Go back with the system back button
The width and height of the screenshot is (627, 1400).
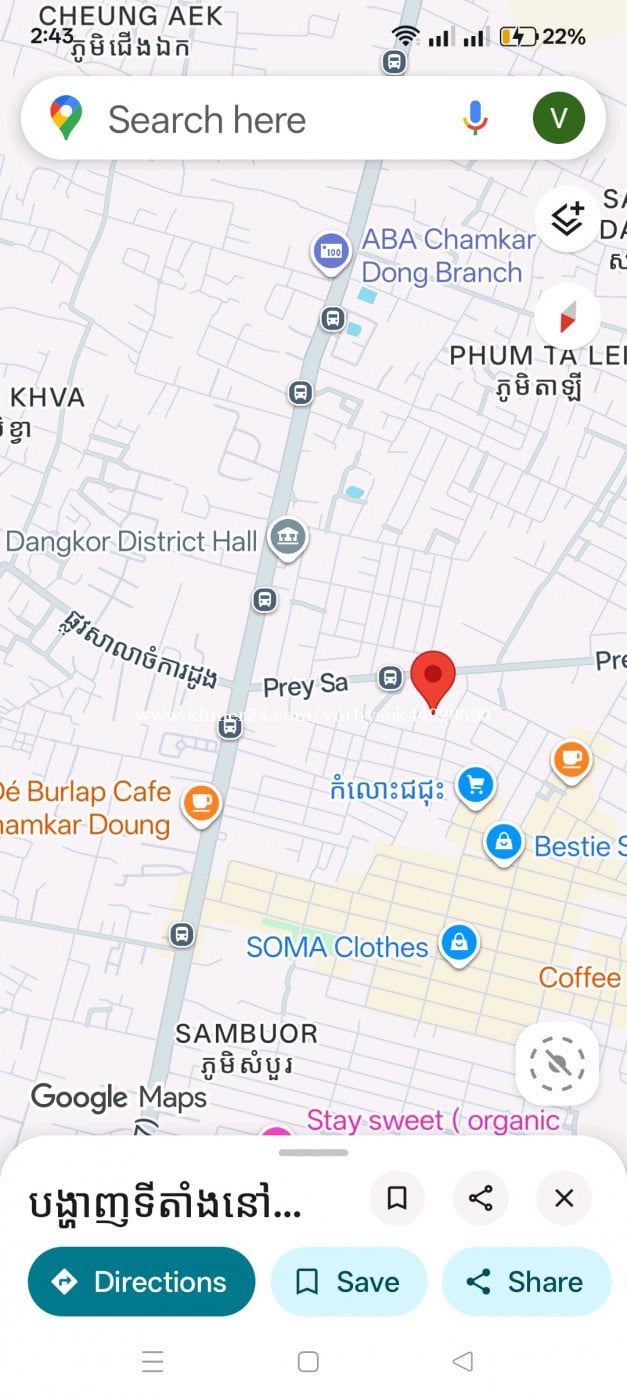(462, 1361)
